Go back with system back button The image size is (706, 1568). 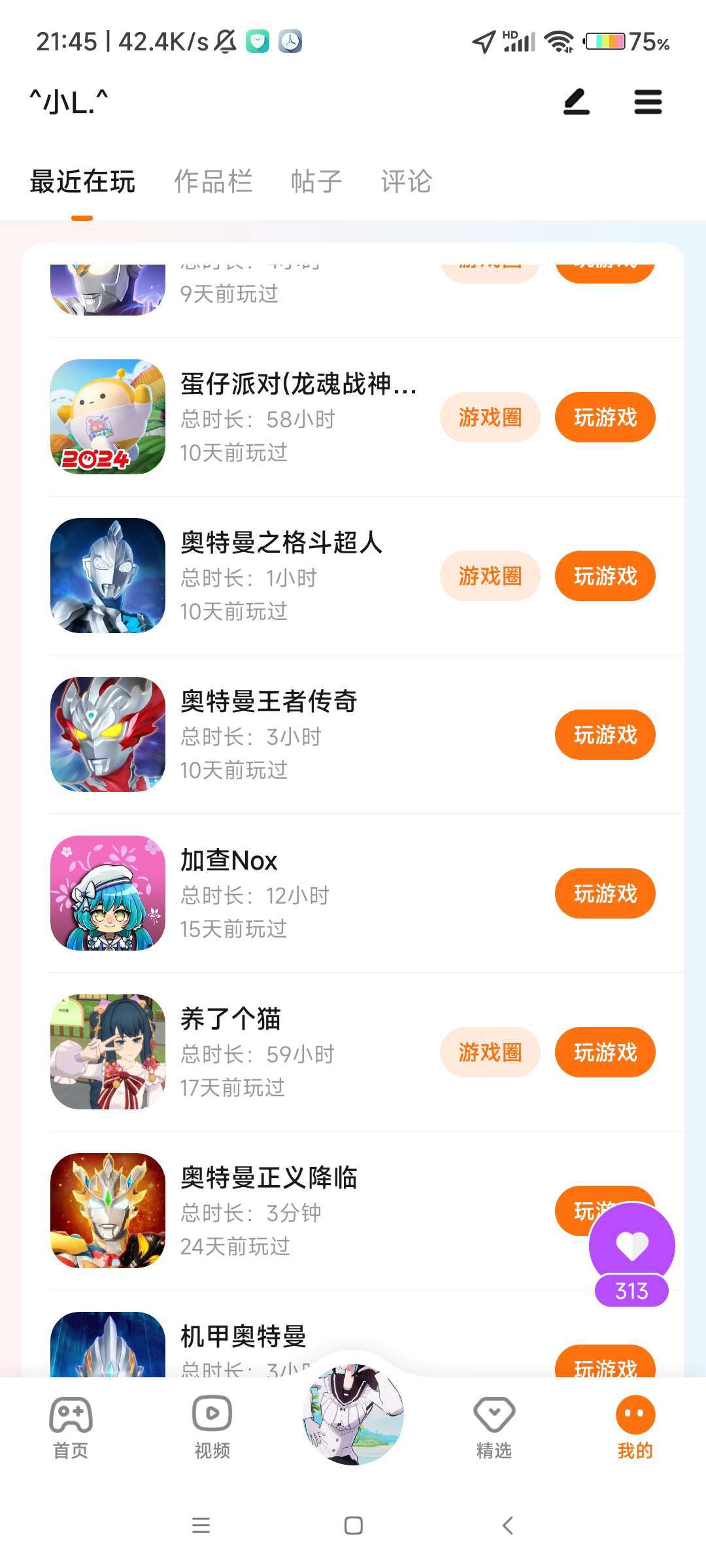pyautogui.click(x=507, y=1526)
